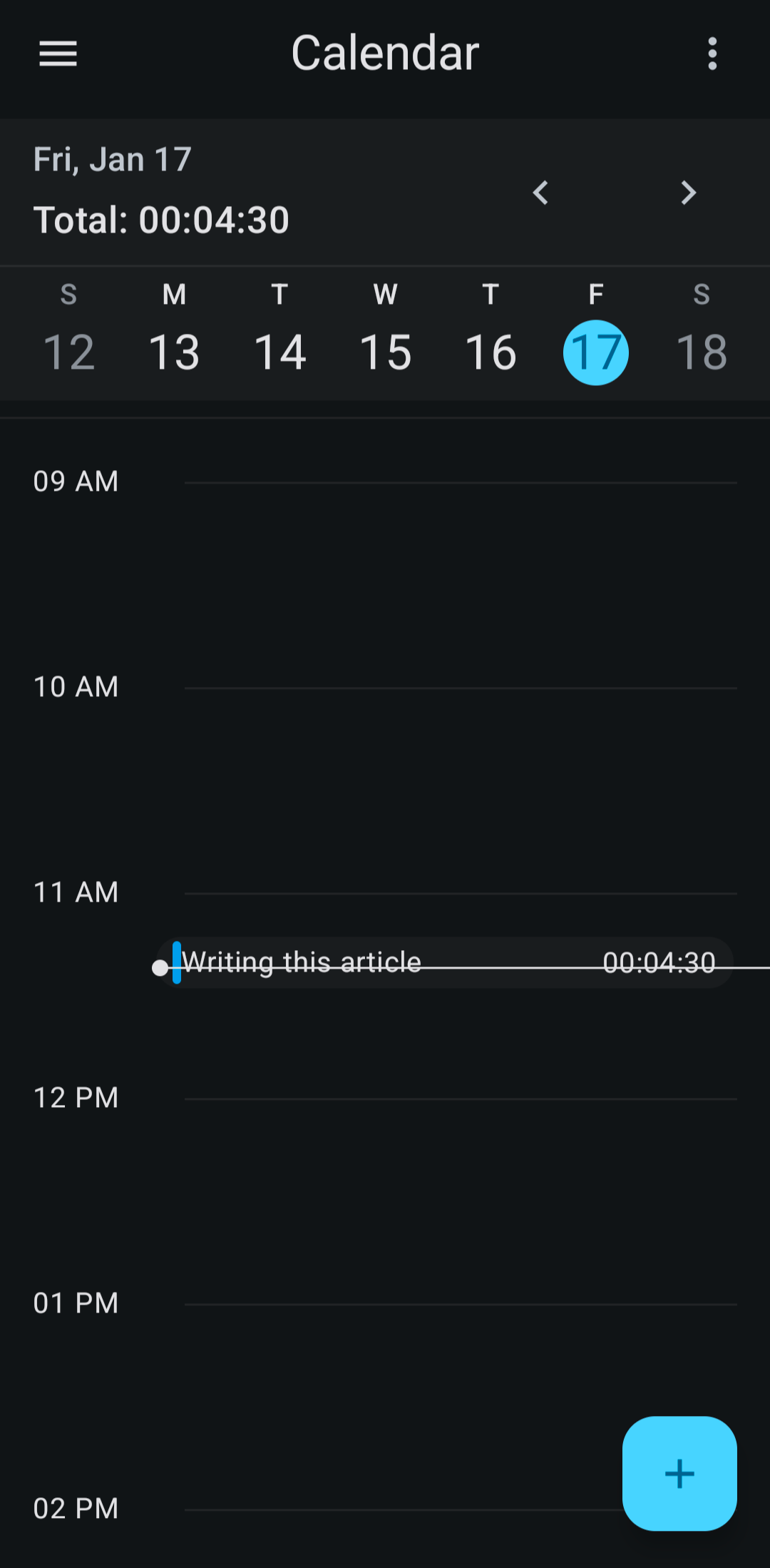Image resolution: width=770 pixels, height=1568 pixels.
Task: Open the hamburger drawer menu
Action: click(58, 54)
